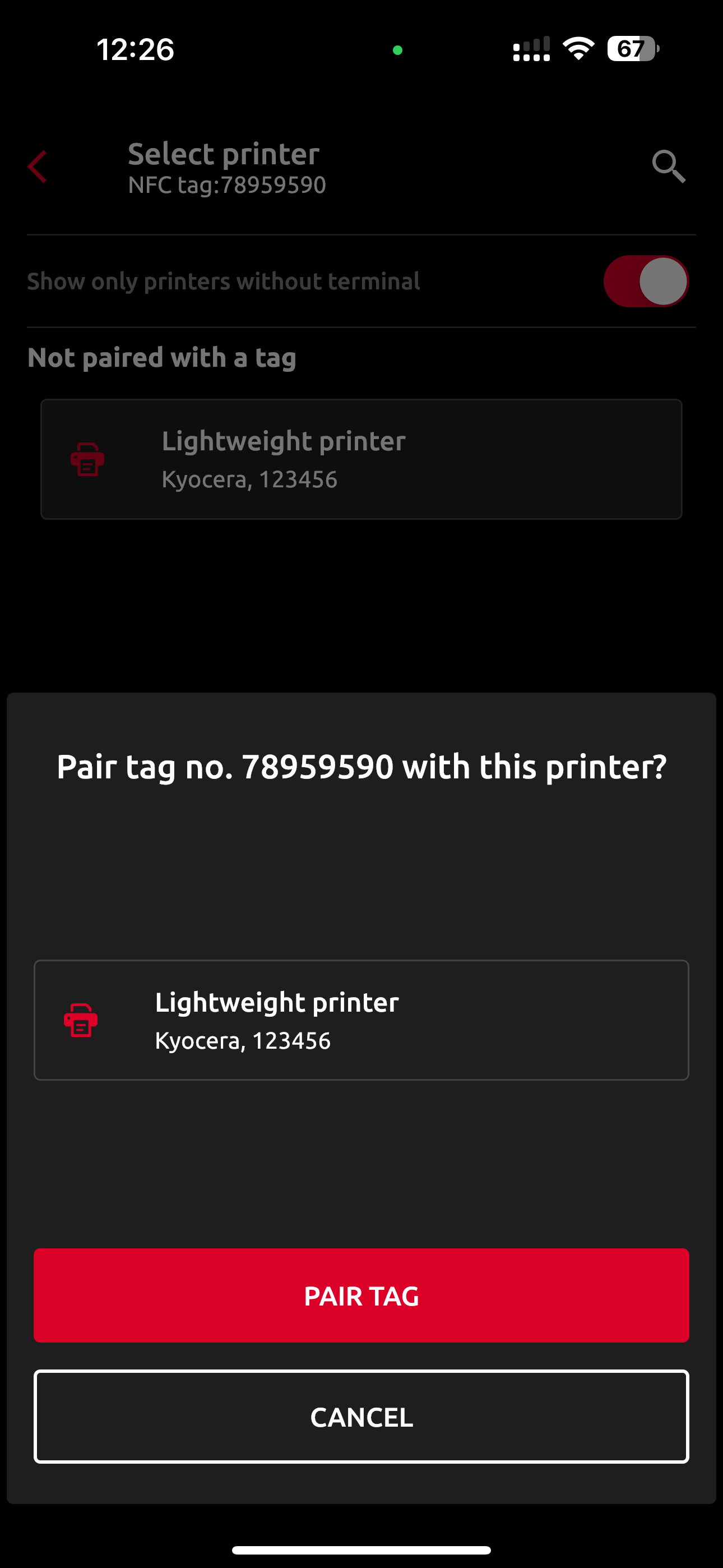Click the Kyocera, 123456 text in the list
Image resolution: width=723 pixels, height=1568 pixels.
click(x=249, y=479)
